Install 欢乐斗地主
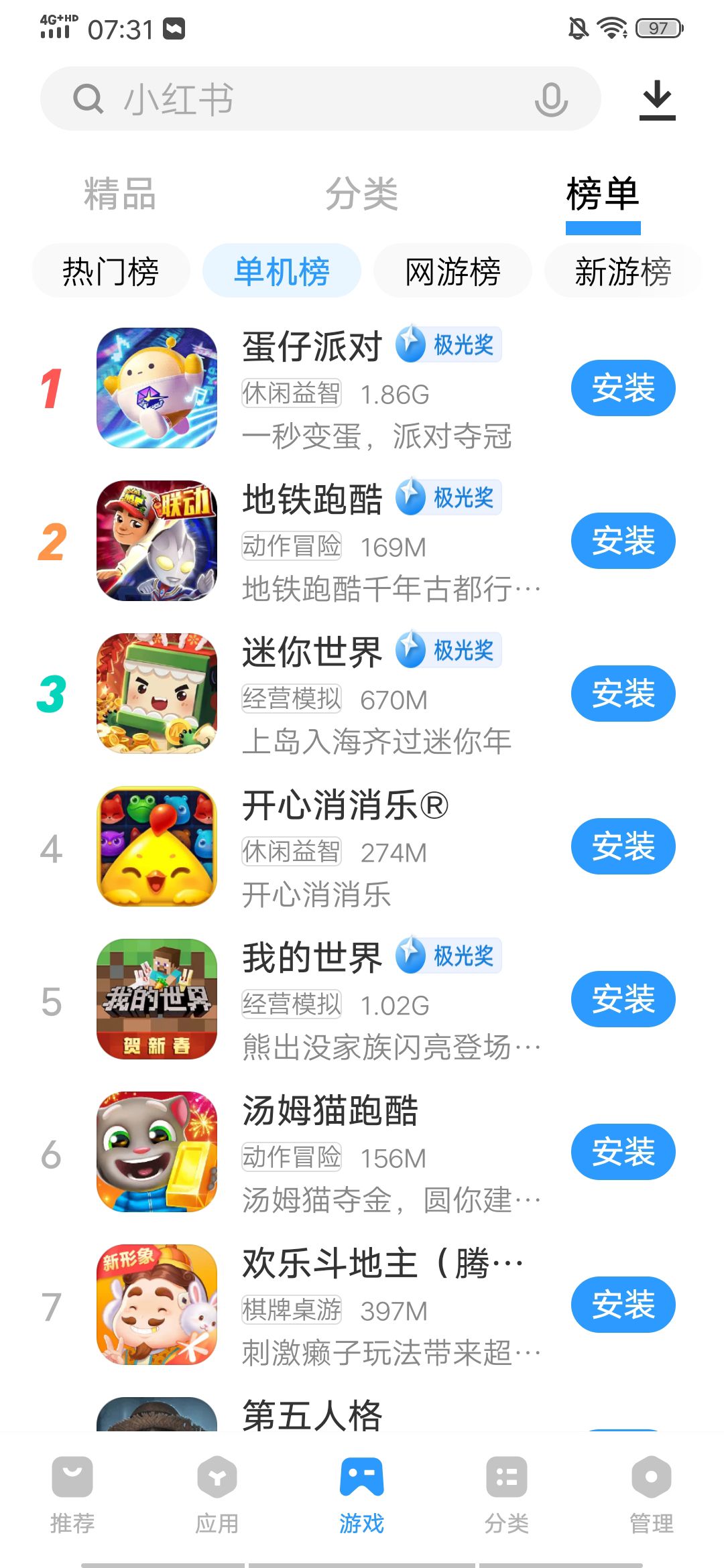The width and height of the screenshot is (724, 1568). click(x=623, y=1305)
